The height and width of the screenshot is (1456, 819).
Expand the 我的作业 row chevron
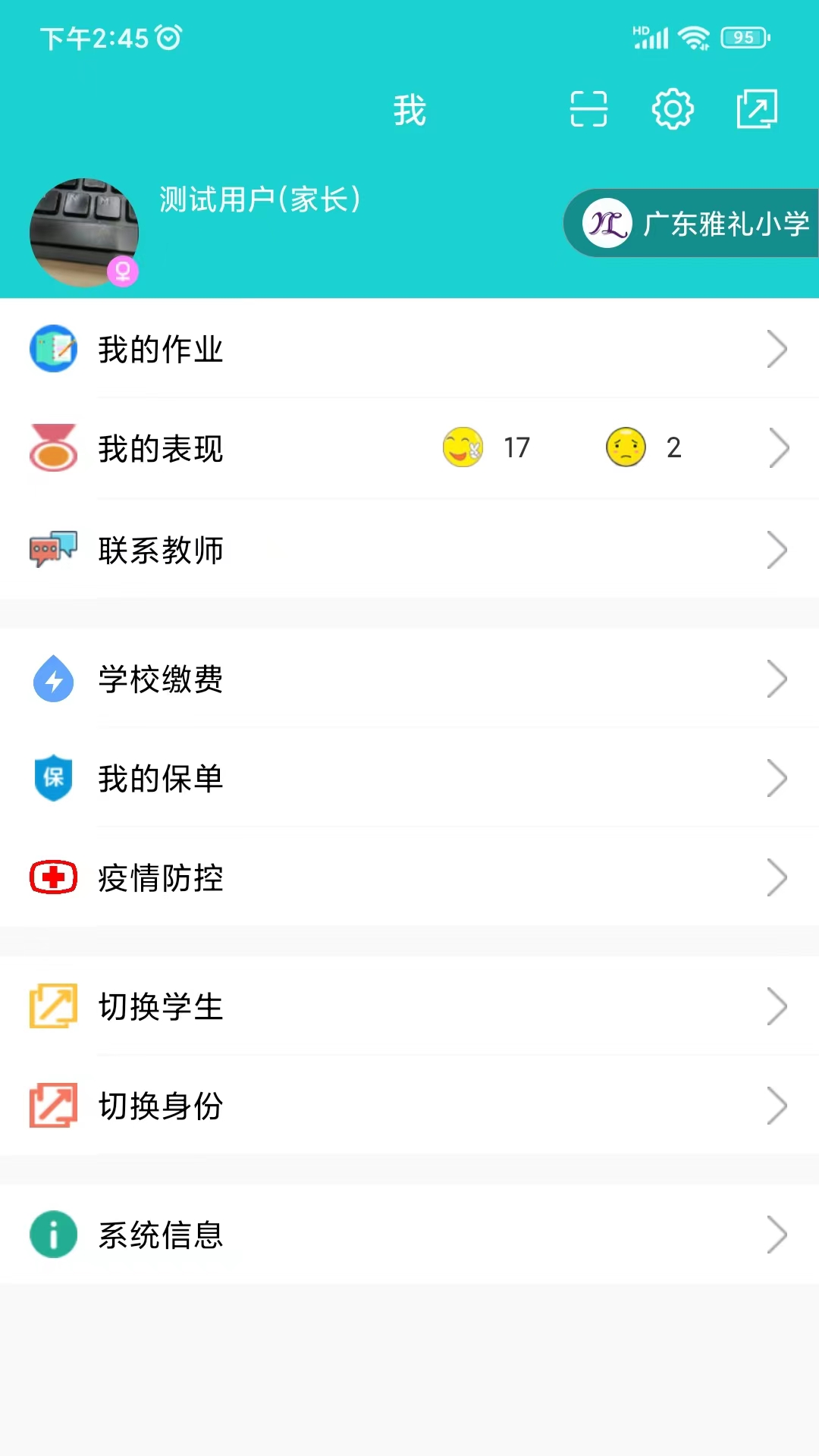click(779, 349)
